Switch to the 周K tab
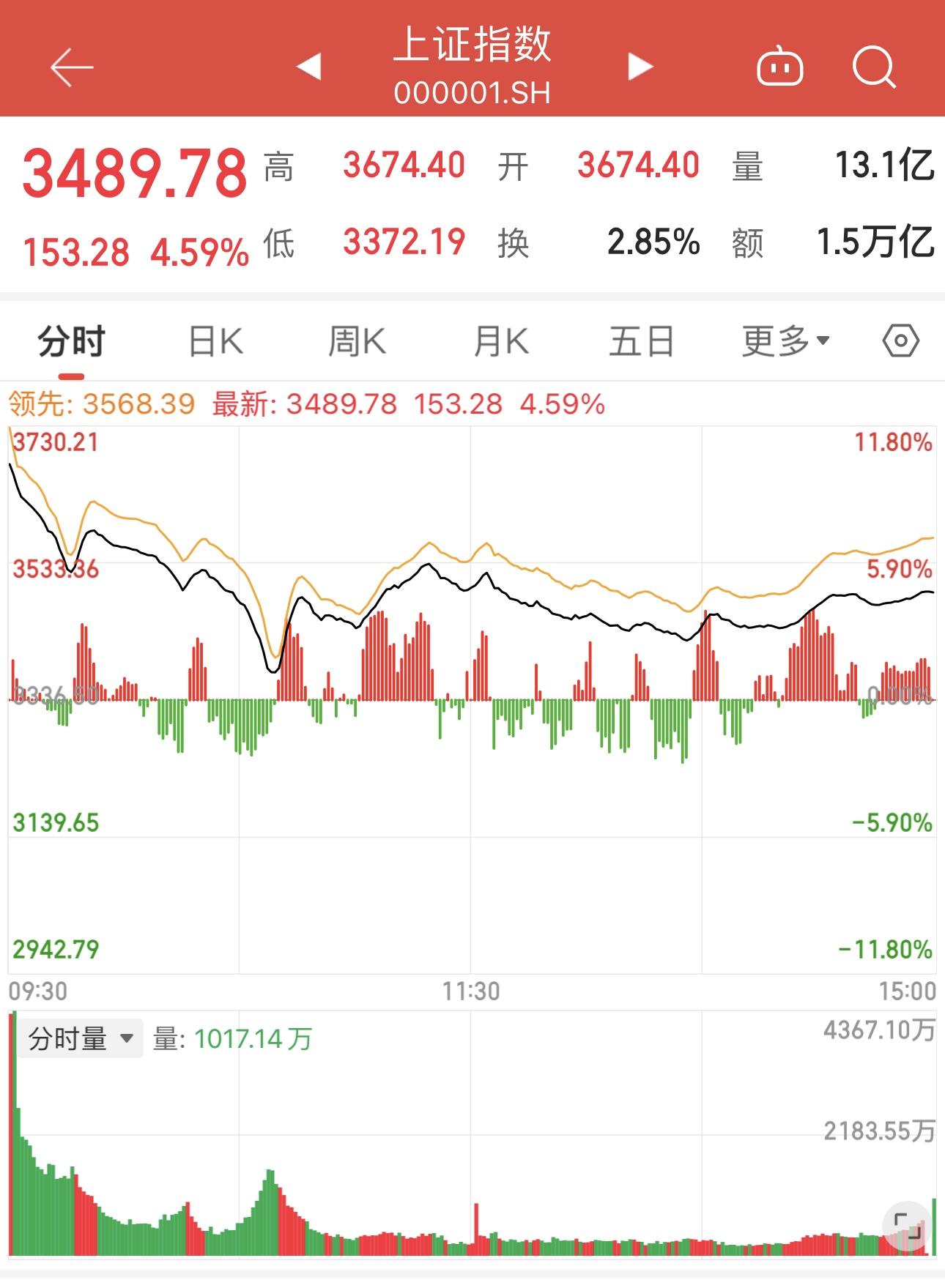Viewport: 945px width, 1288px height. tap(357, 342)
